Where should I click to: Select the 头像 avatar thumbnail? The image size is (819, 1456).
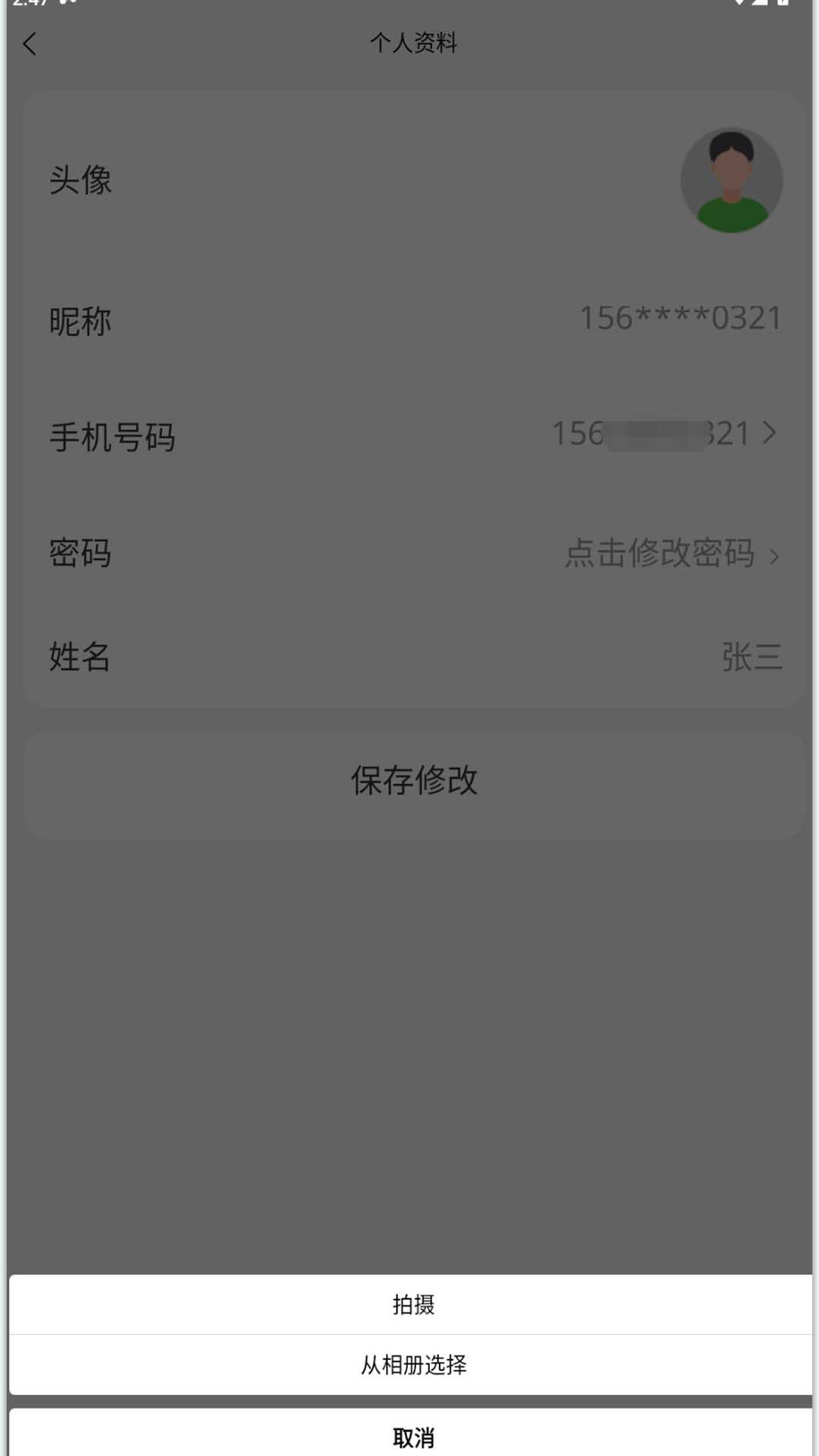730,177
